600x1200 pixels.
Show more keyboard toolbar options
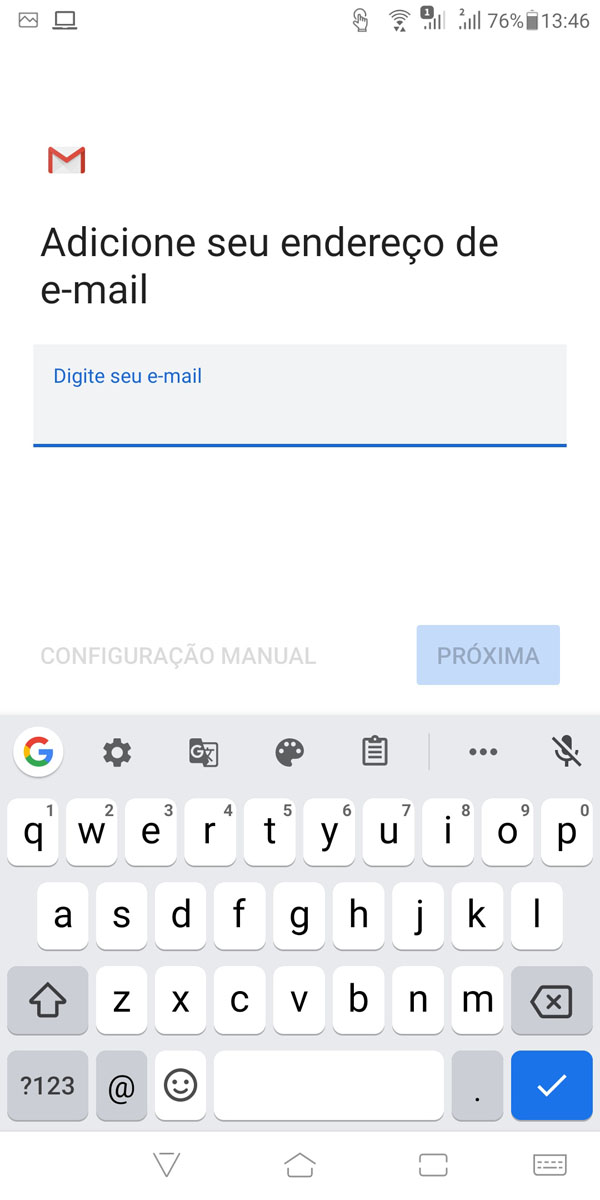tap(483, 752)
